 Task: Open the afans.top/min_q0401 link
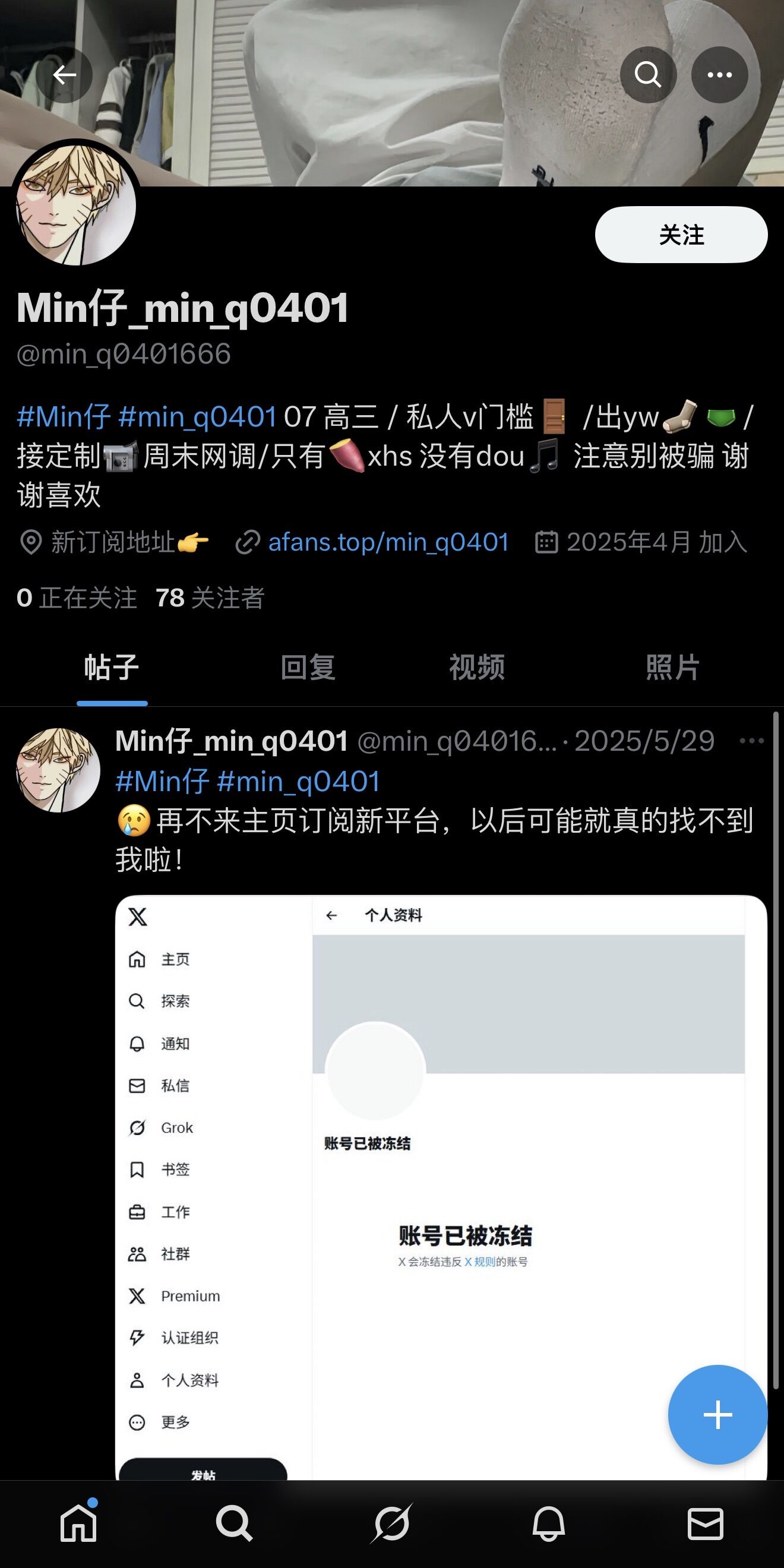pyautogui.click(x=388, y=542)
